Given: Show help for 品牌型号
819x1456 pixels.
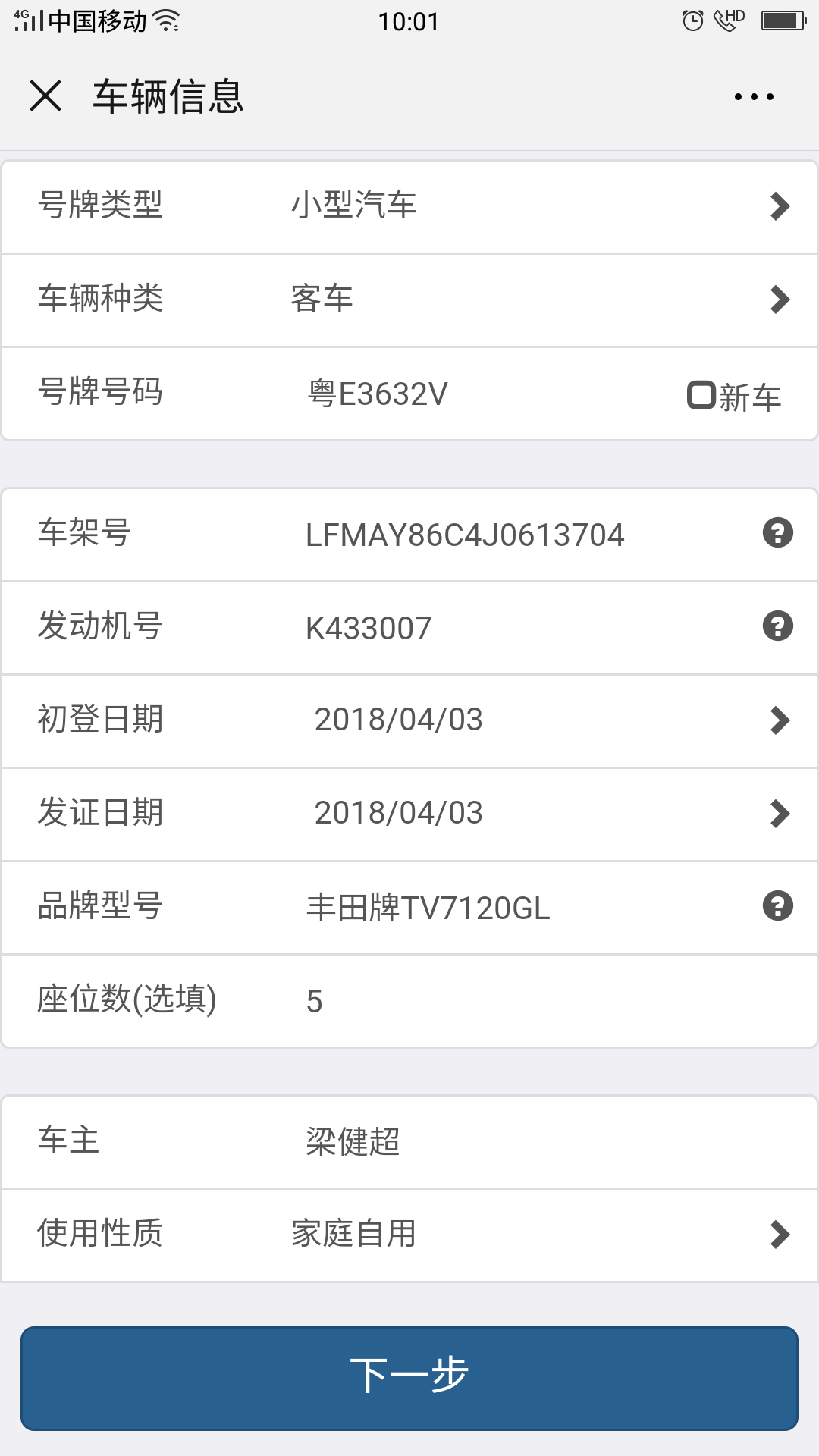Looking at the screenshot, I should tap(777, 906).
